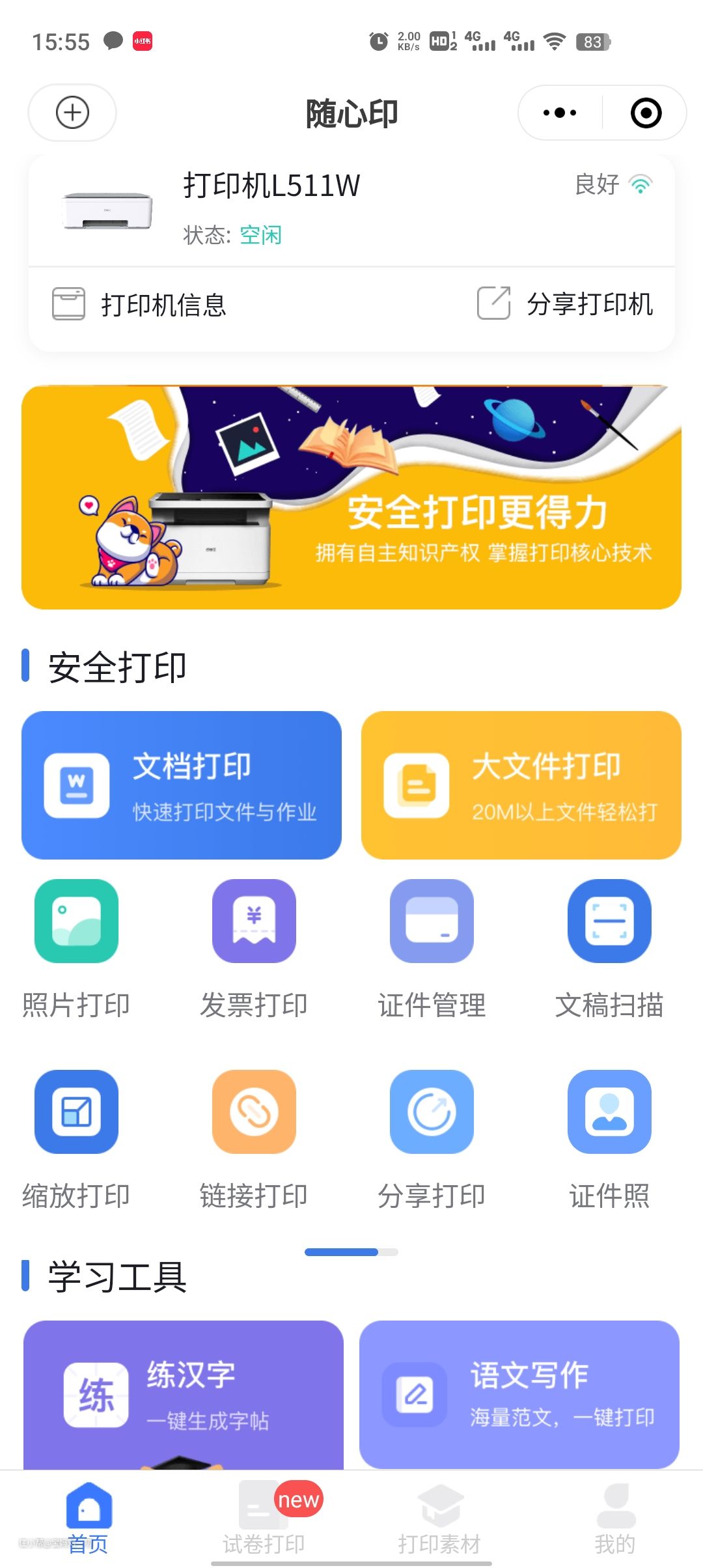Image resolution: width=703 pixels, height=1568 pixels.
Task: Open 链接打印
Action: pos(254,1139)
